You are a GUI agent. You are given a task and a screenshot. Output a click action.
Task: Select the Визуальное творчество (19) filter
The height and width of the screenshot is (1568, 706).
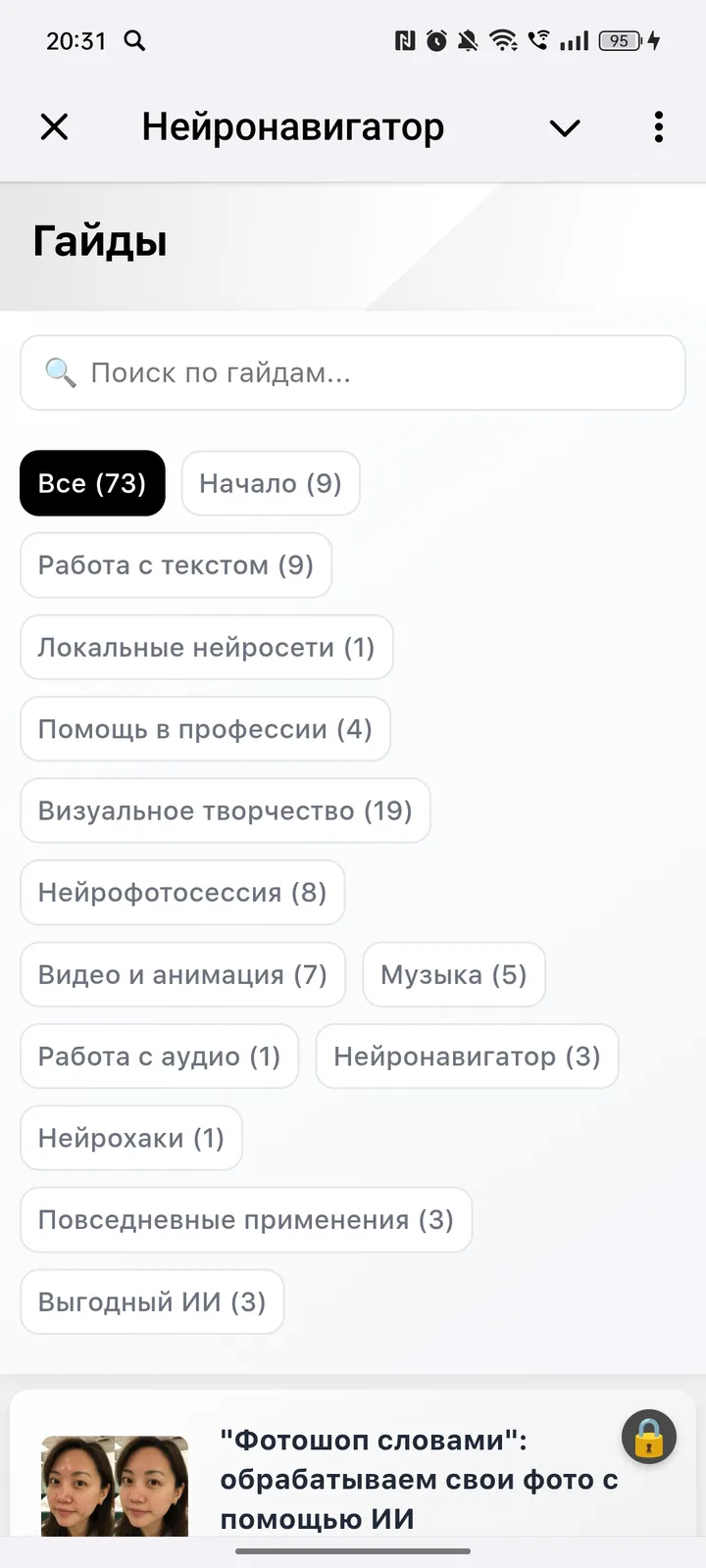(225, 810)
